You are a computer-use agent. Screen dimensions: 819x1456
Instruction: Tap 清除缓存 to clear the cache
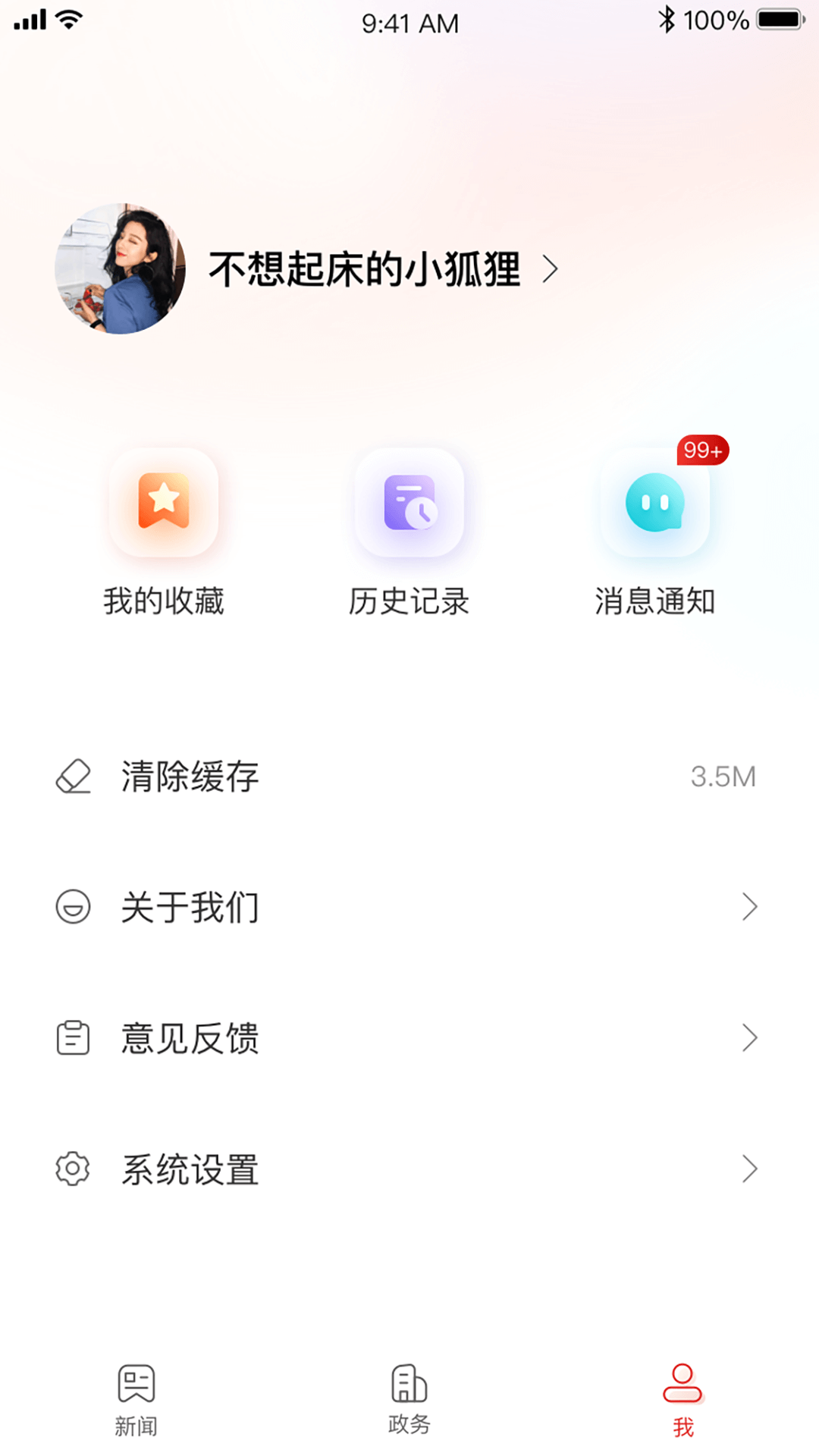[x=189, y=777]
